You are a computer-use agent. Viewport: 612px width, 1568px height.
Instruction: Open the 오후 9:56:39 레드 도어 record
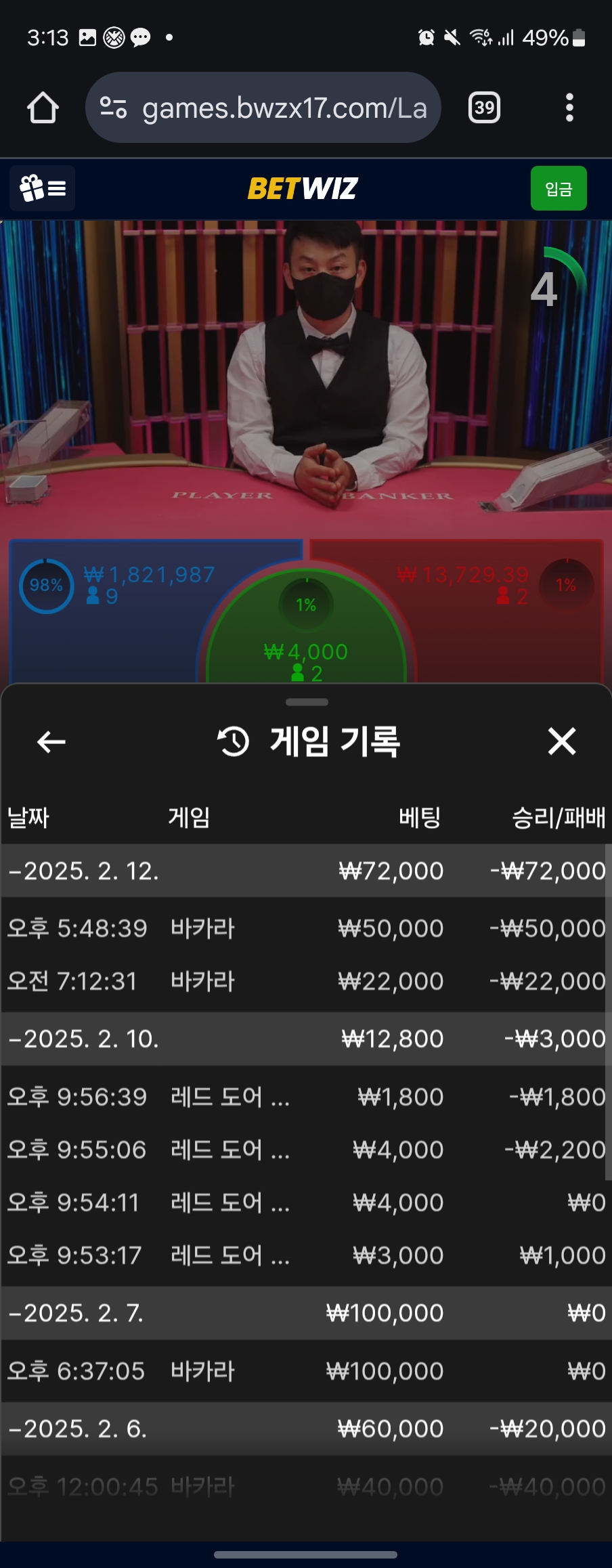(x=306, y=1097)
